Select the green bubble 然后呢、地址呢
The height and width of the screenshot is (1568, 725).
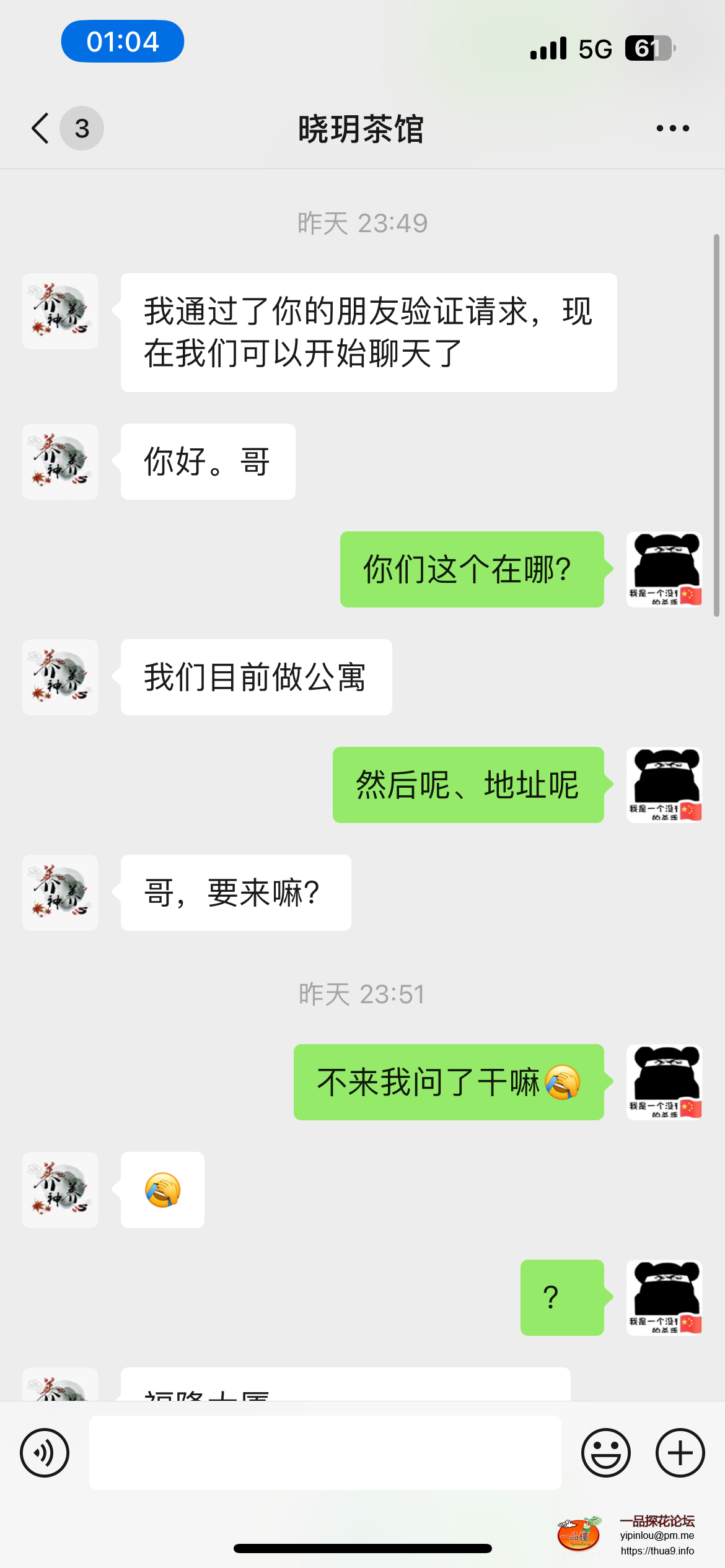pos(467,785)
